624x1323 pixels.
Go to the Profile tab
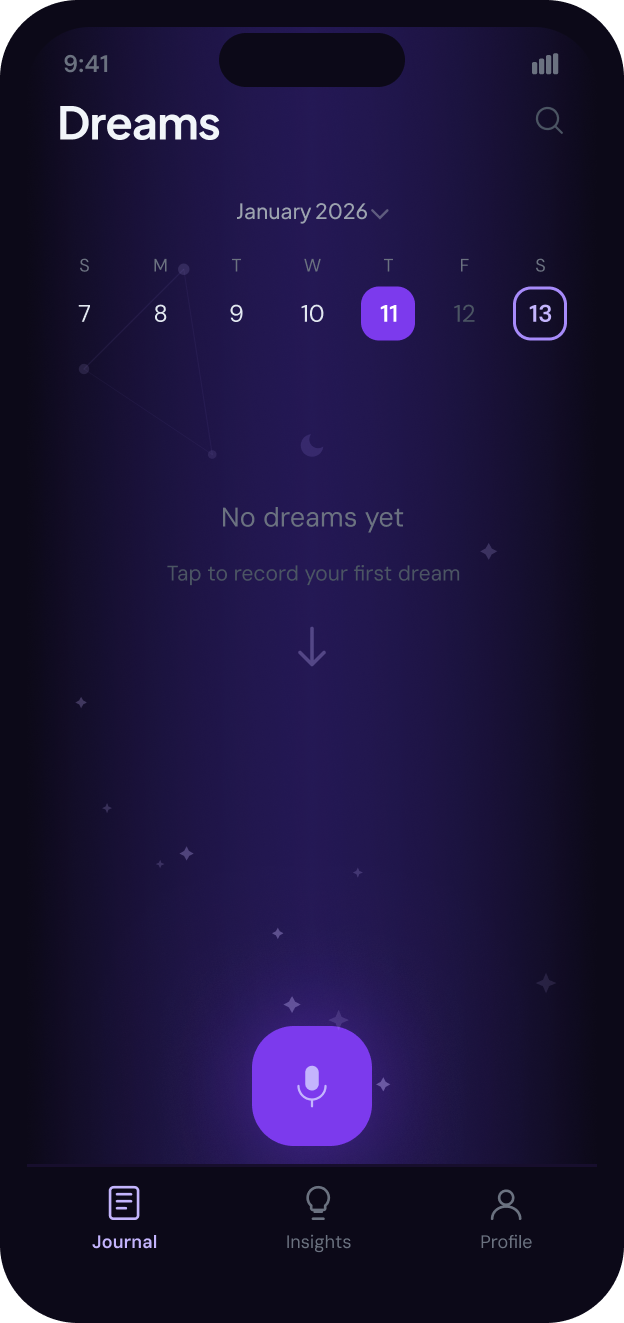point(506,1218)
